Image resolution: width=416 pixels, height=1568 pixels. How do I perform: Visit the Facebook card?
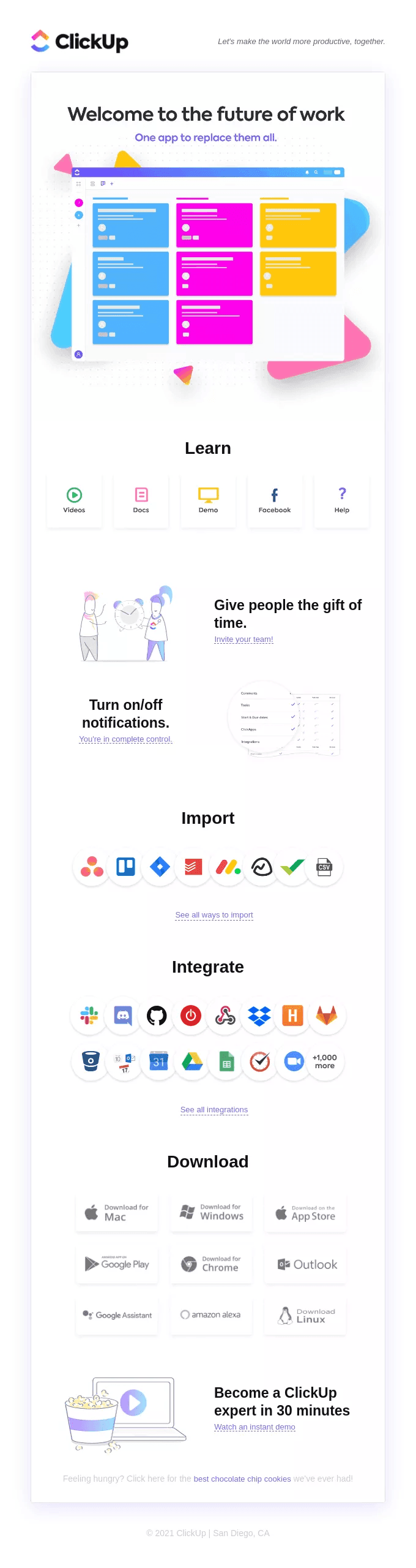click(x=275, y=500)
